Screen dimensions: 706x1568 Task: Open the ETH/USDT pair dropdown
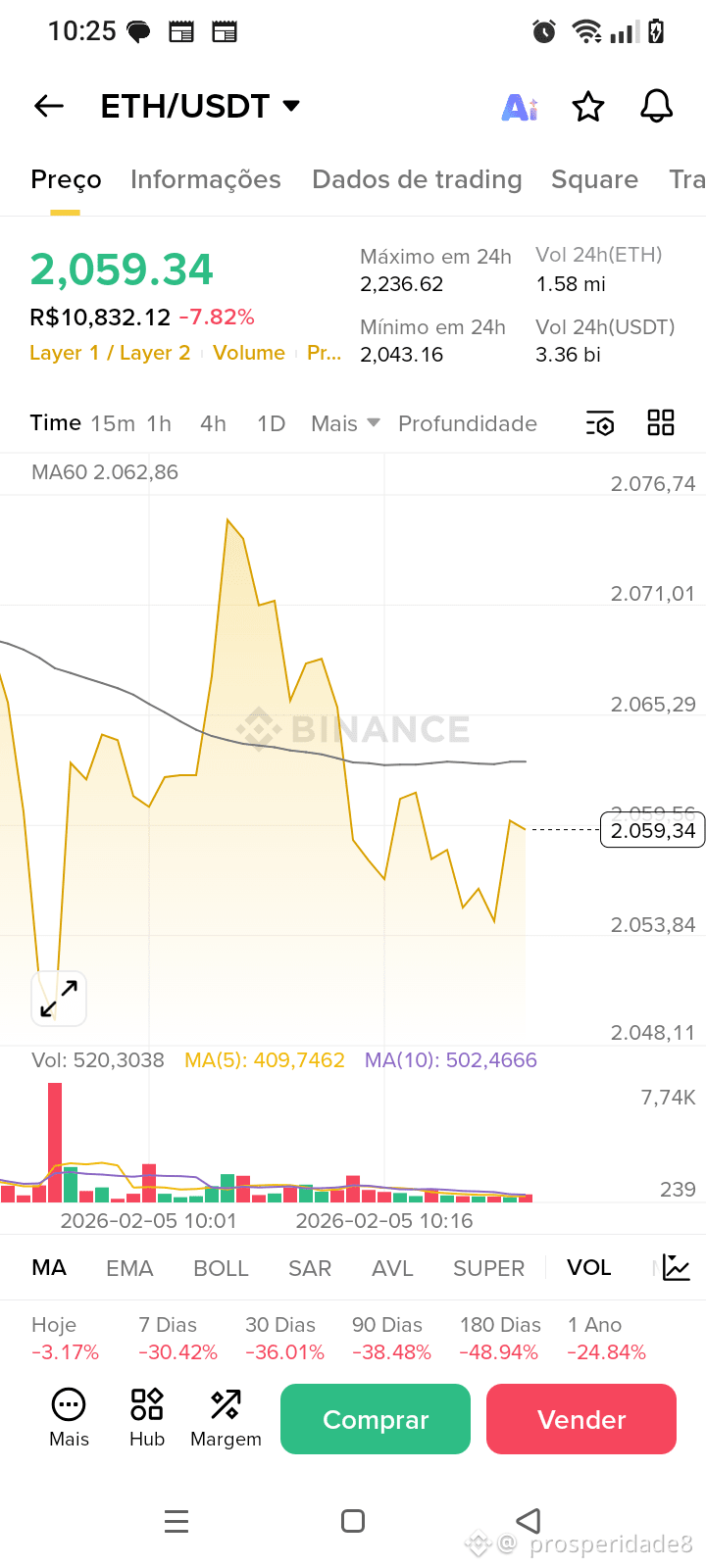[200, 106]
